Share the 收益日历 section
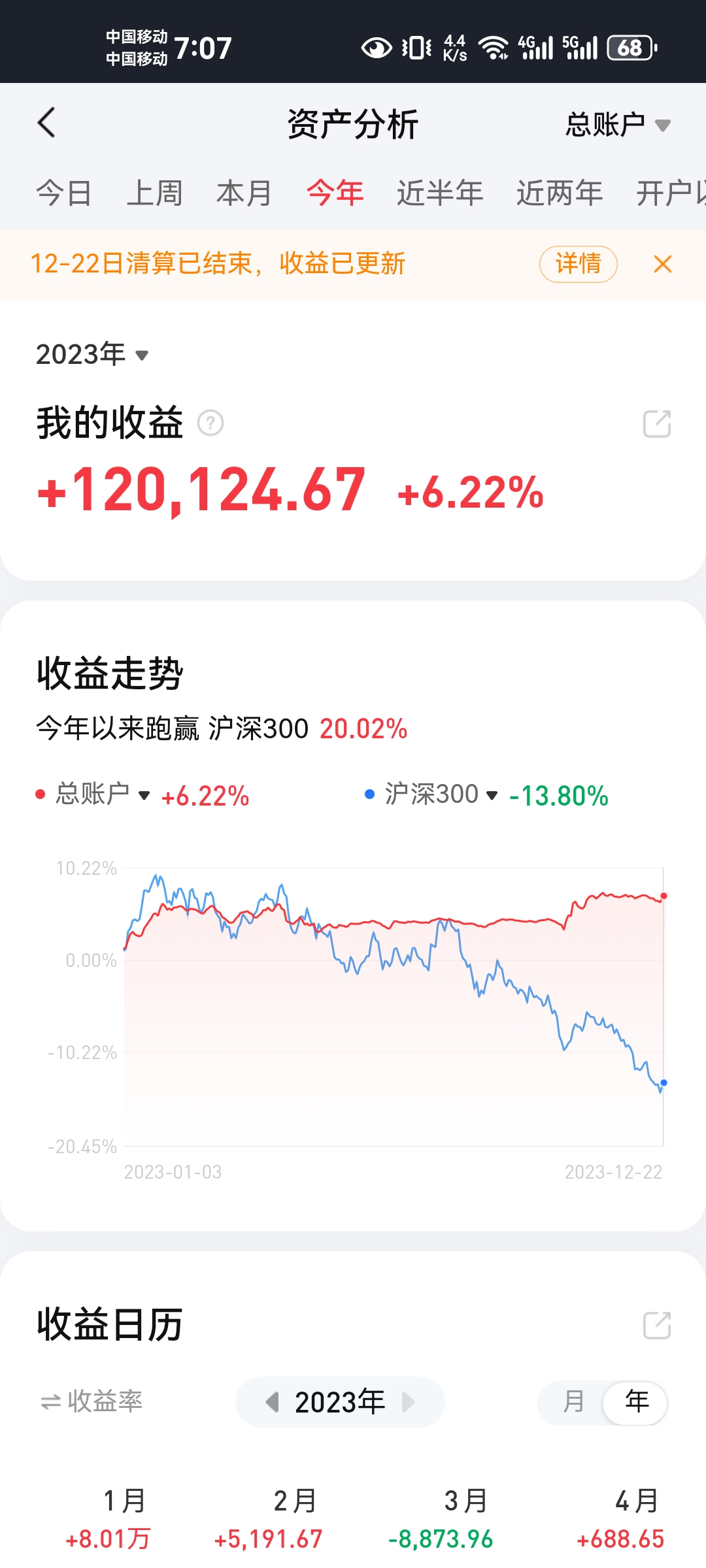 pyautogui.click(x=657, y=1325)
